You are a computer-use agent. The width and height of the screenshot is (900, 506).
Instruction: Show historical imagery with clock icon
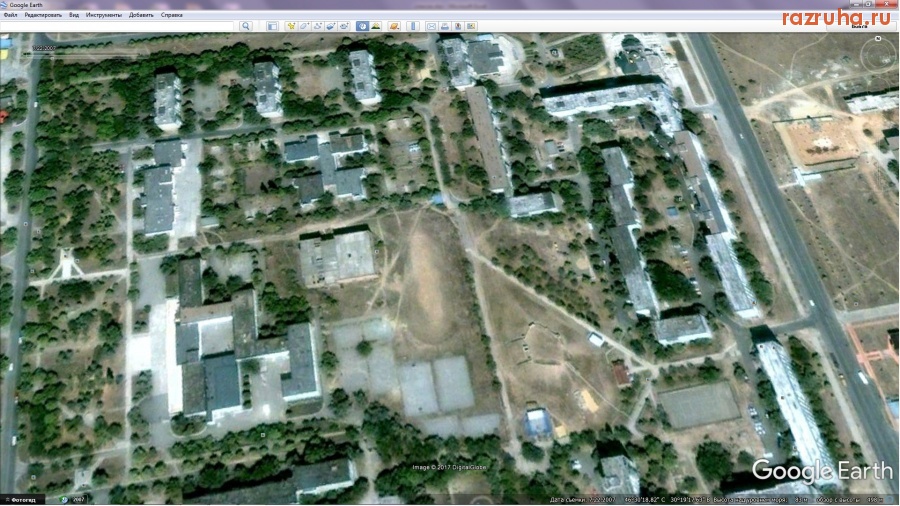362,26
